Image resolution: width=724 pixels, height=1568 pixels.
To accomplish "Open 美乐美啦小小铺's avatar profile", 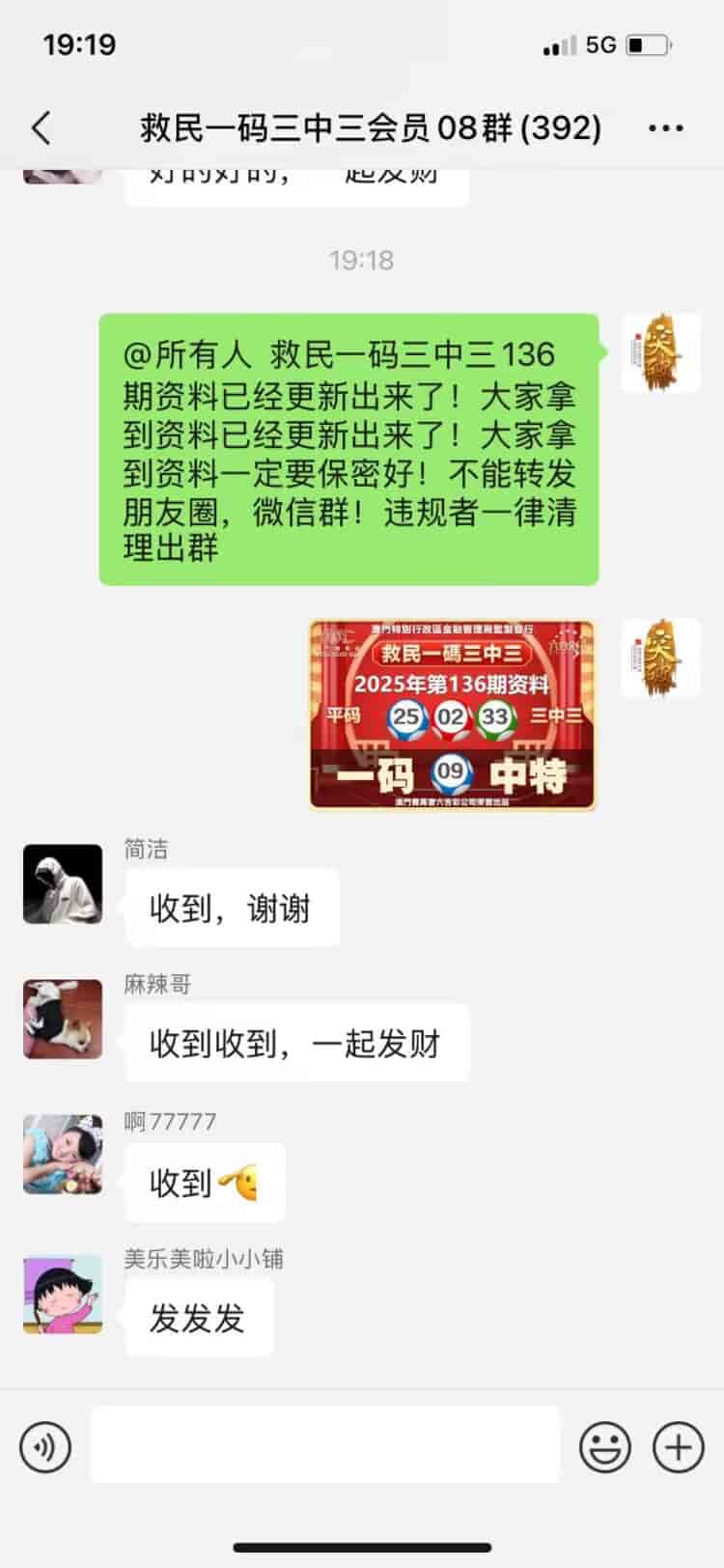I will click(63, 1295).
